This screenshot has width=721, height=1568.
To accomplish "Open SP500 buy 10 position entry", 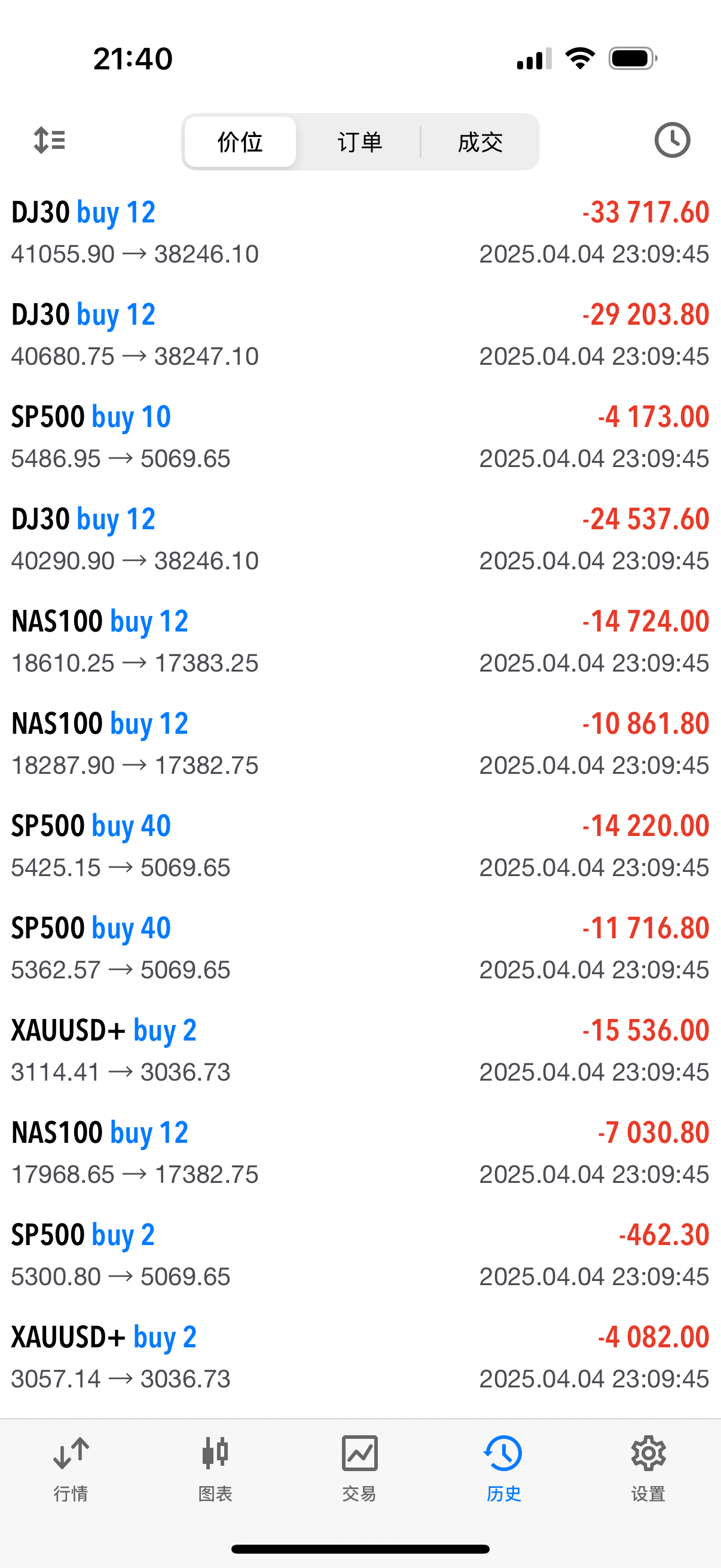I will coord(360,437).
